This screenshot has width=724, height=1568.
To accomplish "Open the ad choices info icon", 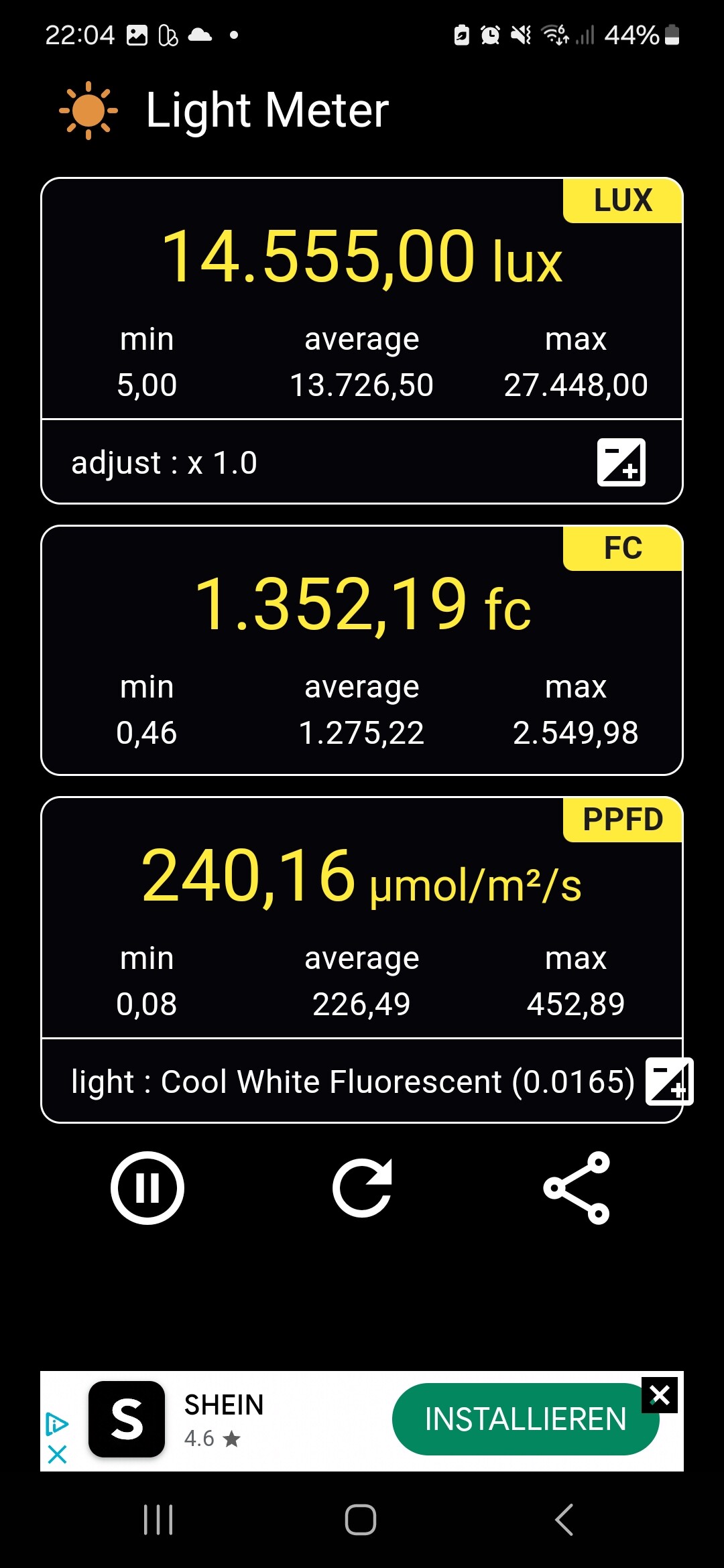I will point(56,1423).
